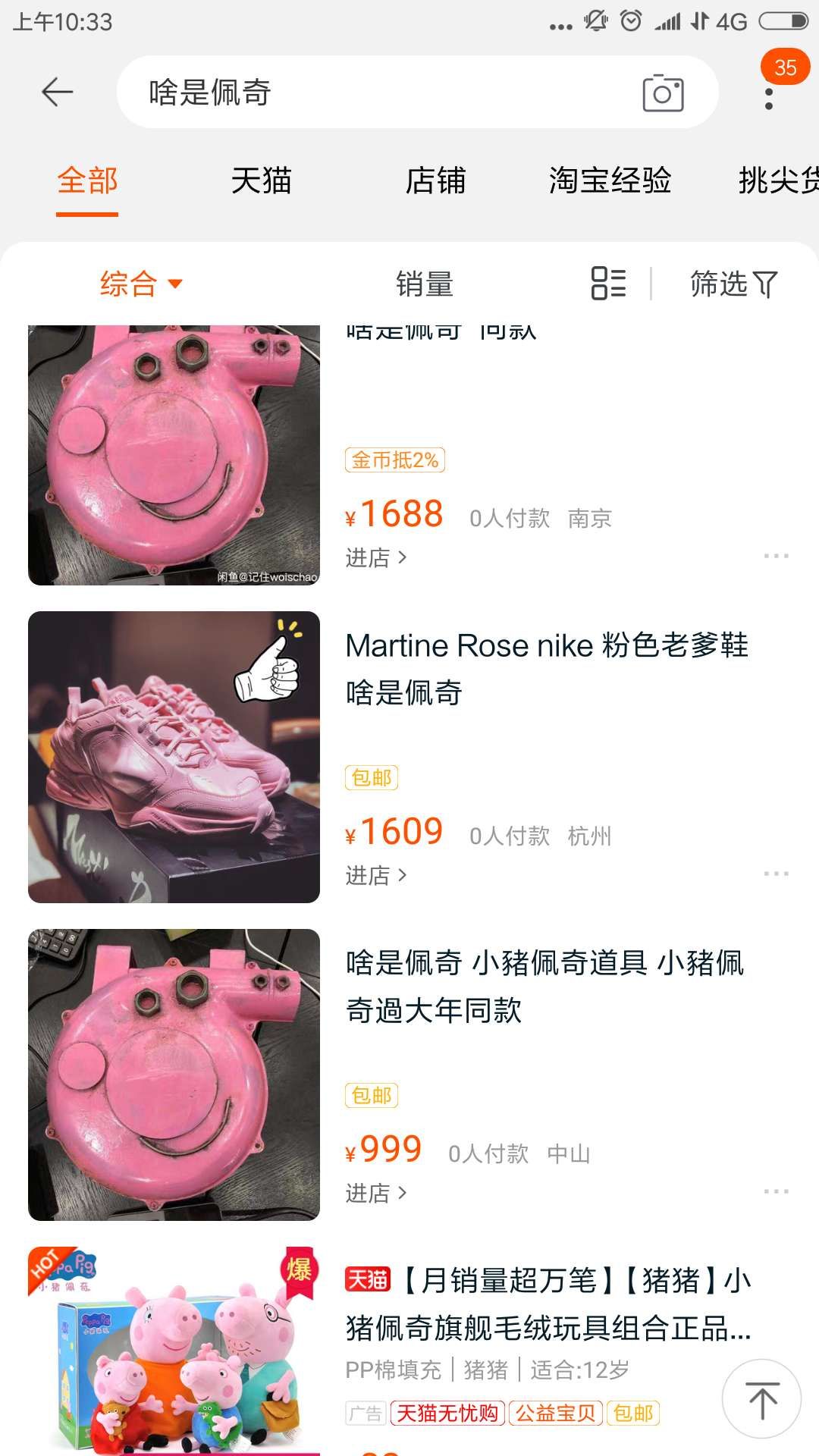Tap the search field showing 啥是佩奇
This screenshot has width=819, height=1456.
click(x=379, y=93)
